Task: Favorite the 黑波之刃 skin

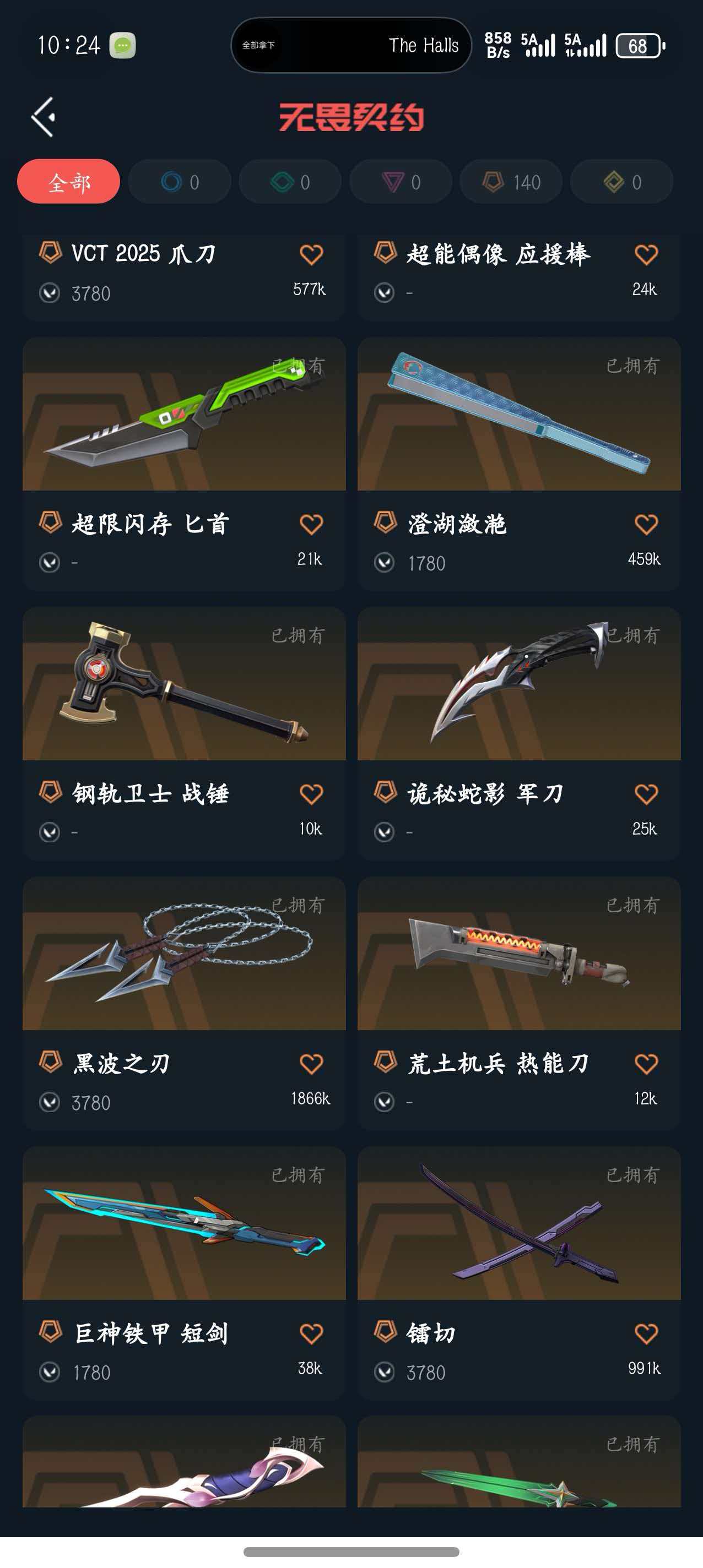Action: pos(311,1063)
